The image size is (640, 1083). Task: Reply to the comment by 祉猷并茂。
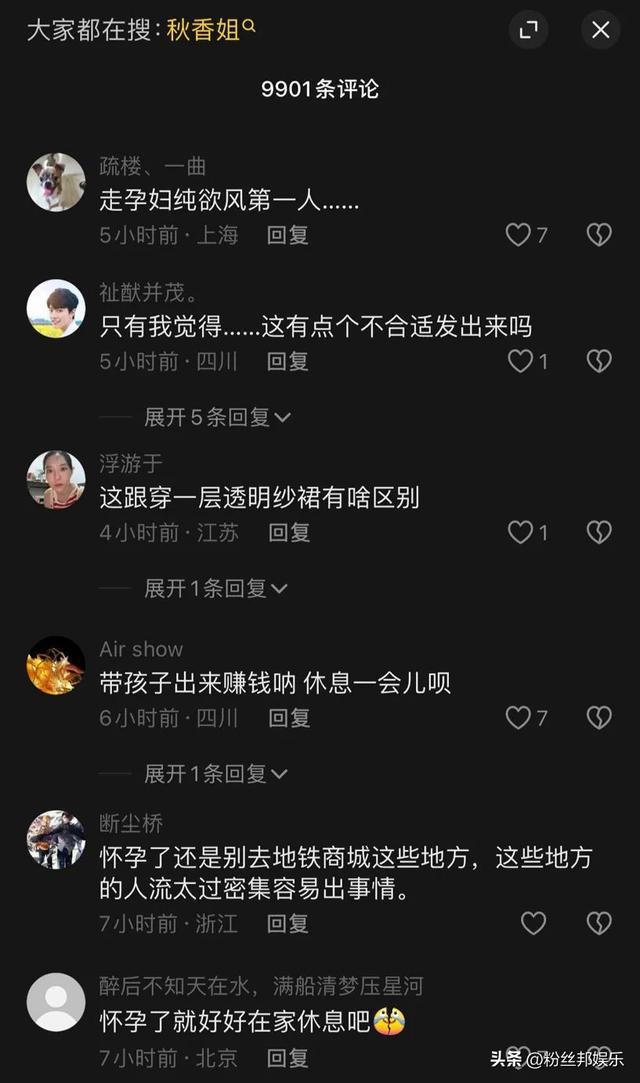pyautogui.click(x=288, y=362)
